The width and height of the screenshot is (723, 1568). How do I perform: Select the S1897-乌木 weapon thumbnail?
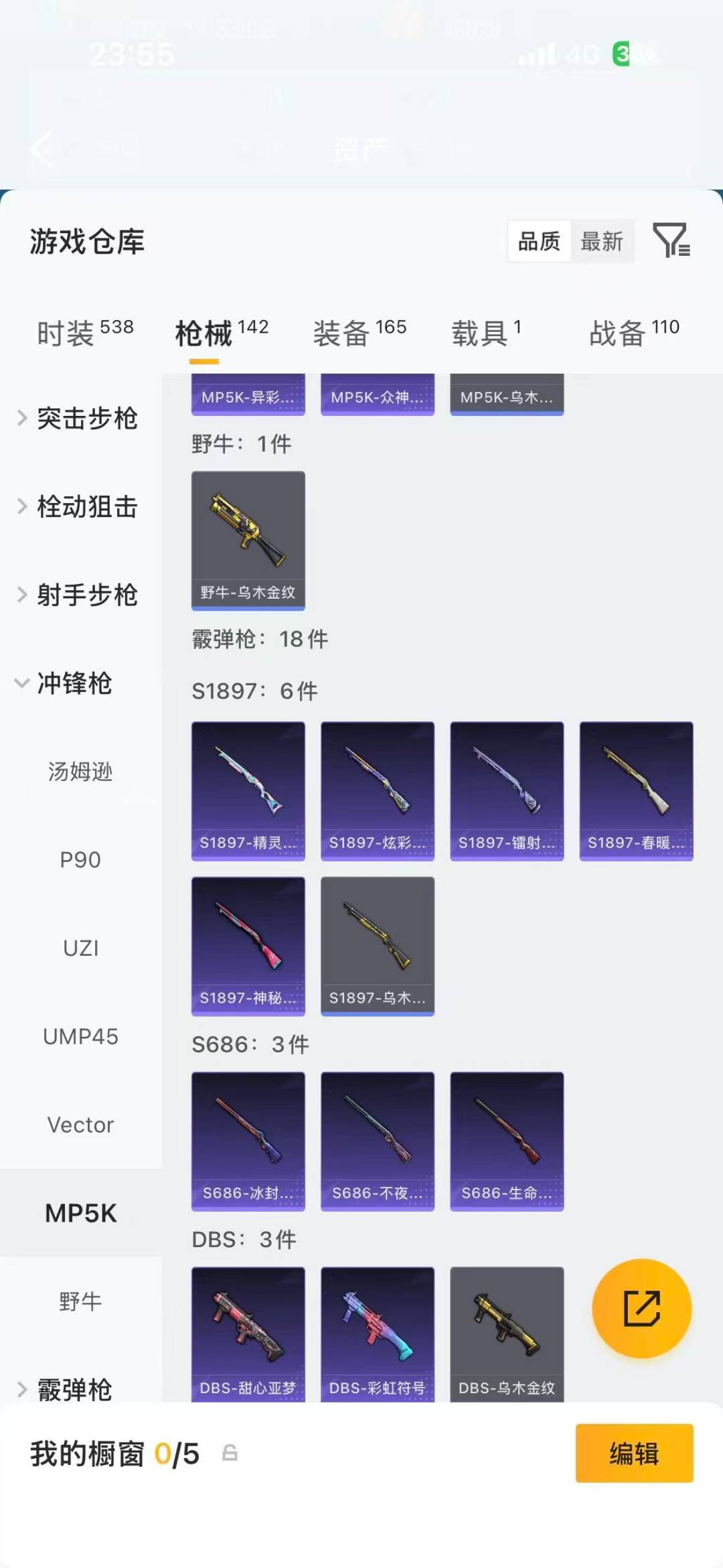(377, 943)
